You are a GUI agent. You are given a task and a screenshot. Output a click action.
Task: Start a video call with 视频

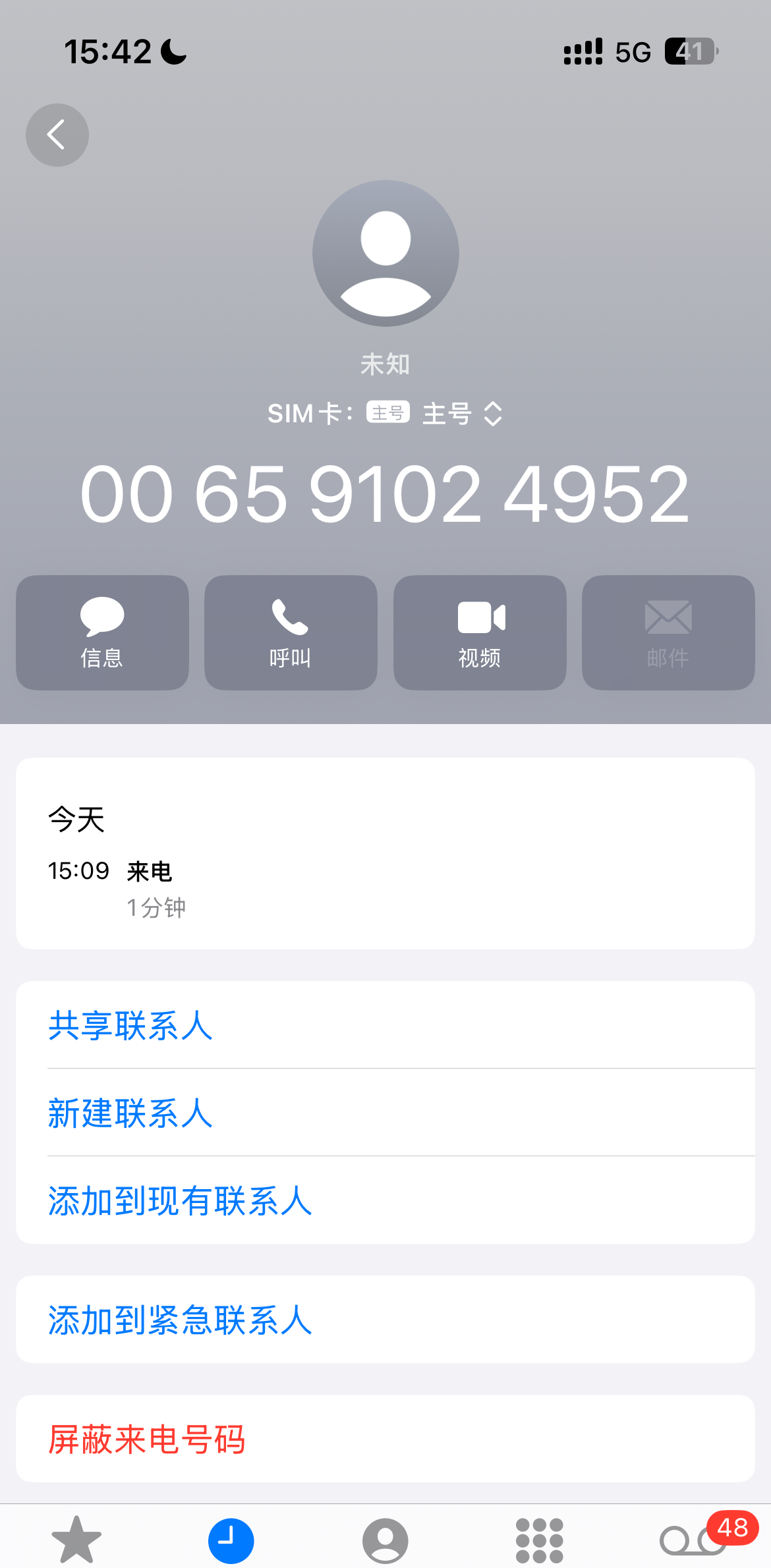point(480,632)
